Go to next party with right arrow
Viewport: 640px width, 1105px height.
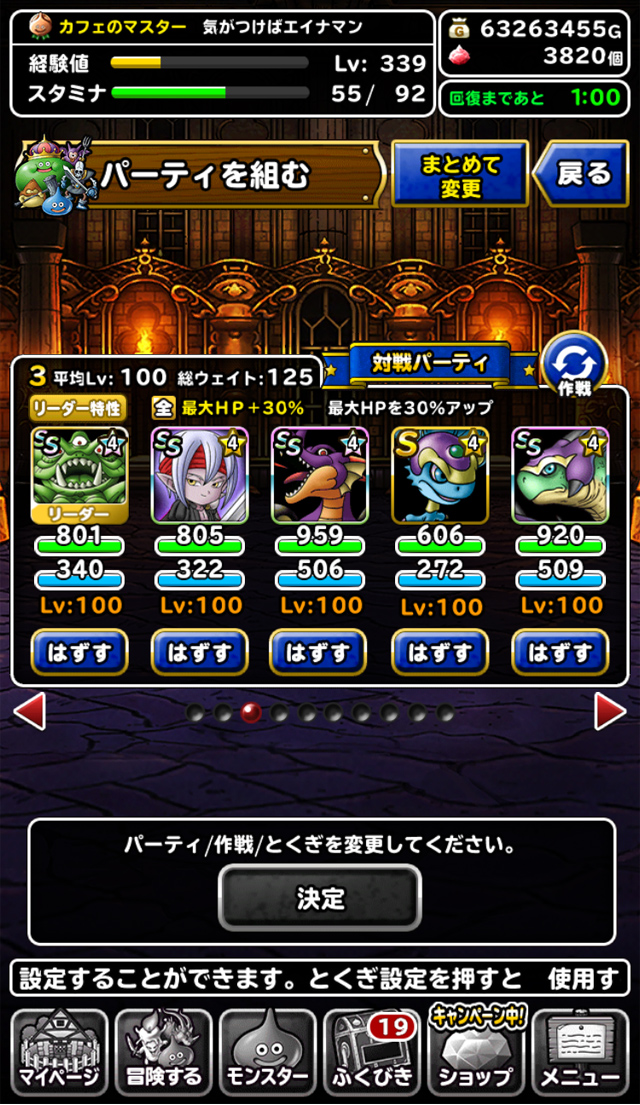point(610,711)
